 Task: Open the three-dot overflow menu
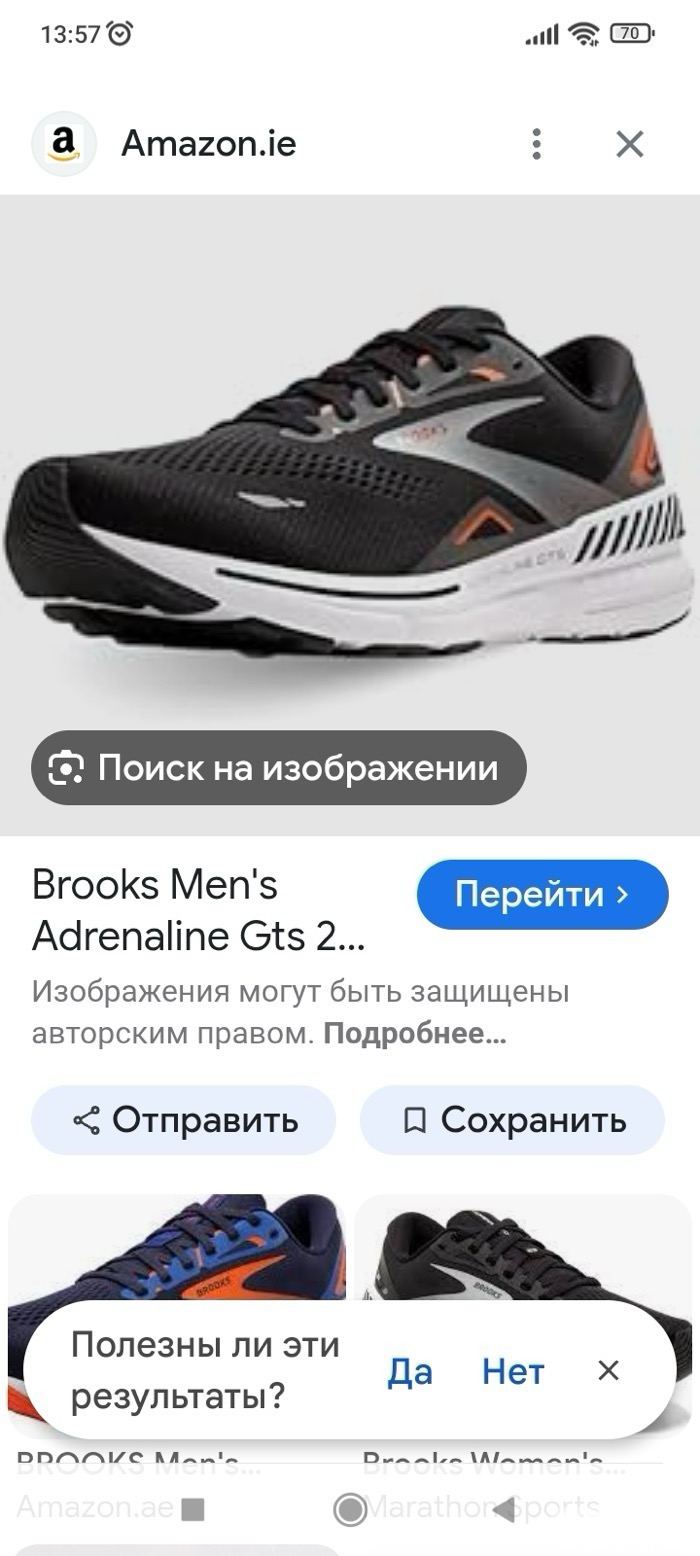point(537,144)
